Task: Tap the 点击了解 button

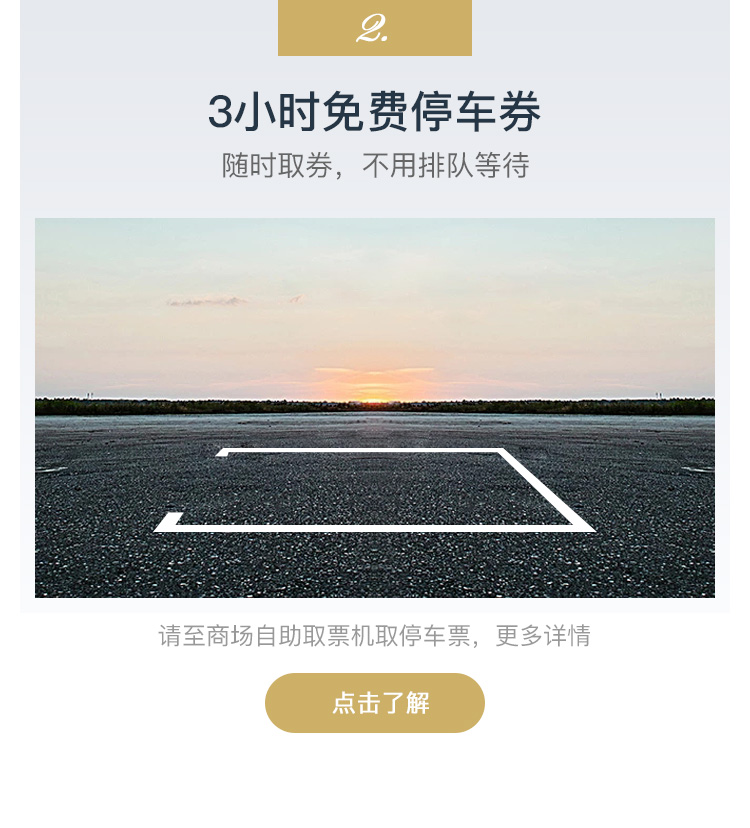Action: [x=375, y=703]
